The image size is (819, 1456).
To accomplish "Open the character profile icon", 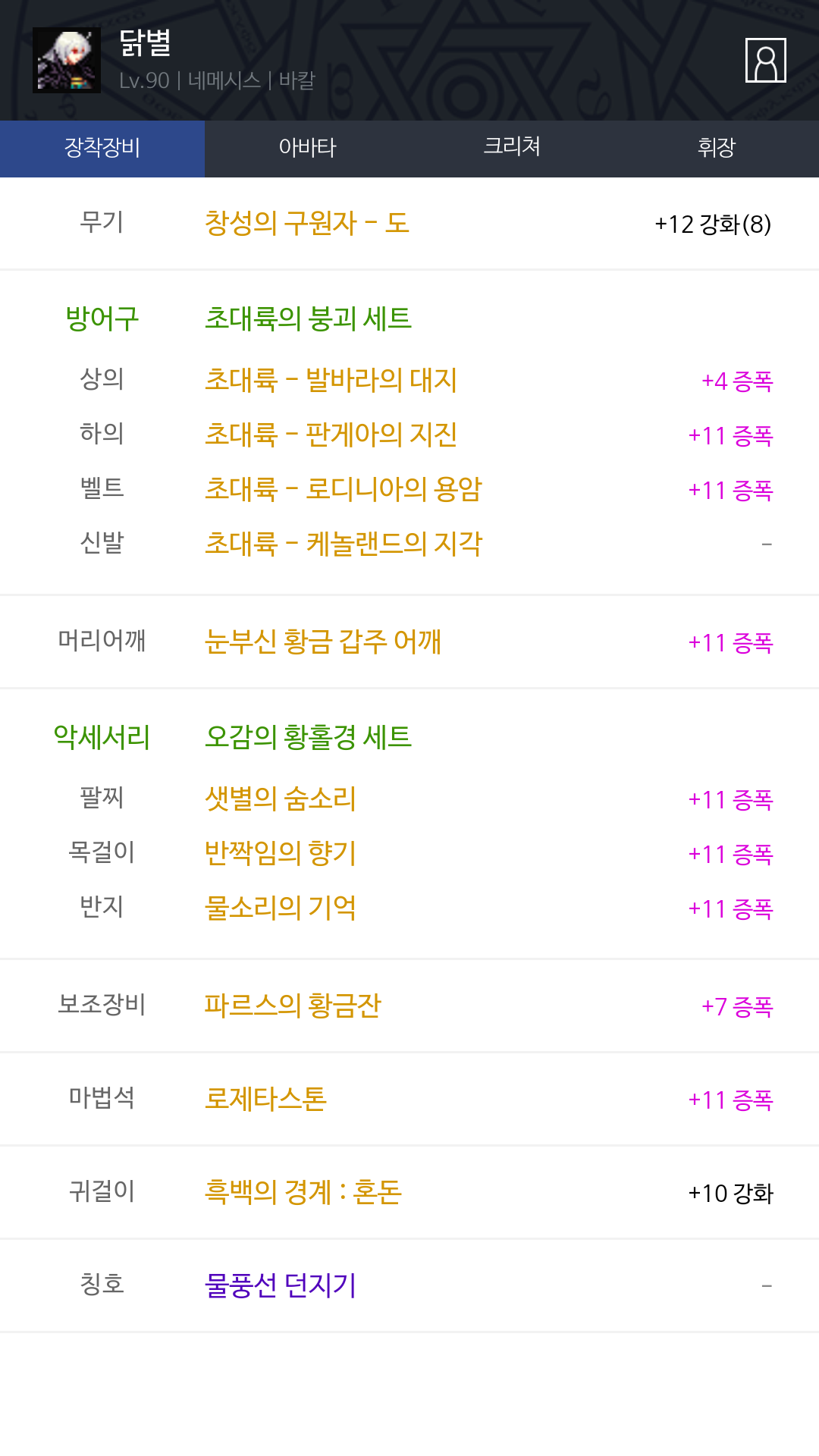I will coord(765,60).
